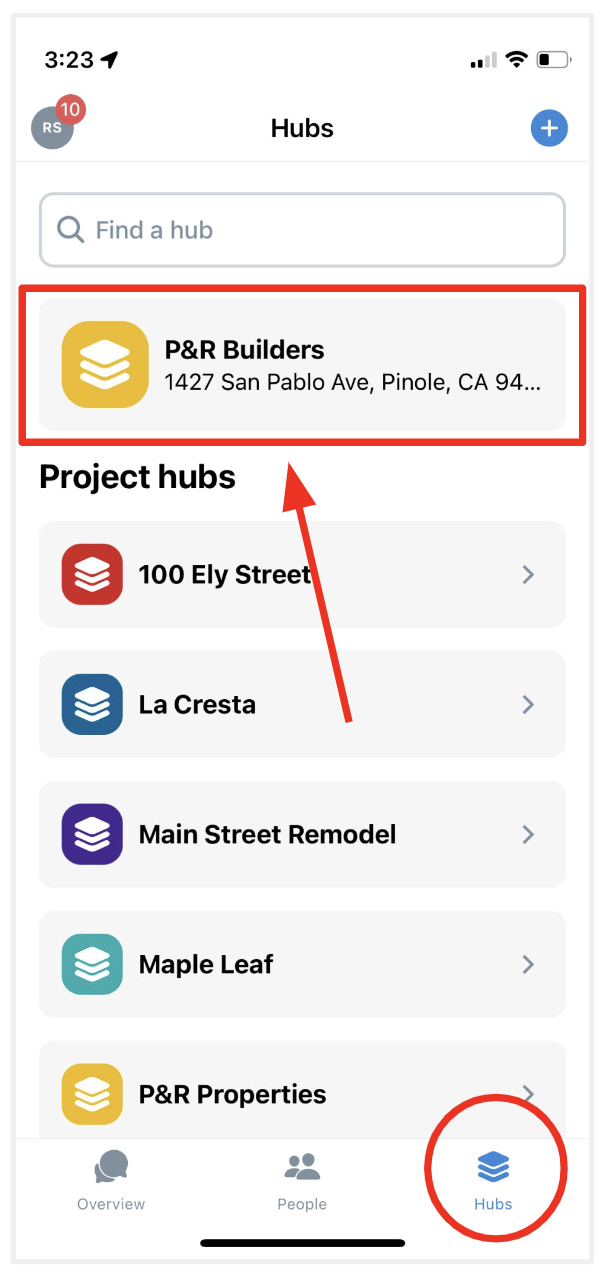The width and height of the screenshot is (602, 1272).
Task: Select the Main Street Remodel hub
Action: (x=302, y=834)
